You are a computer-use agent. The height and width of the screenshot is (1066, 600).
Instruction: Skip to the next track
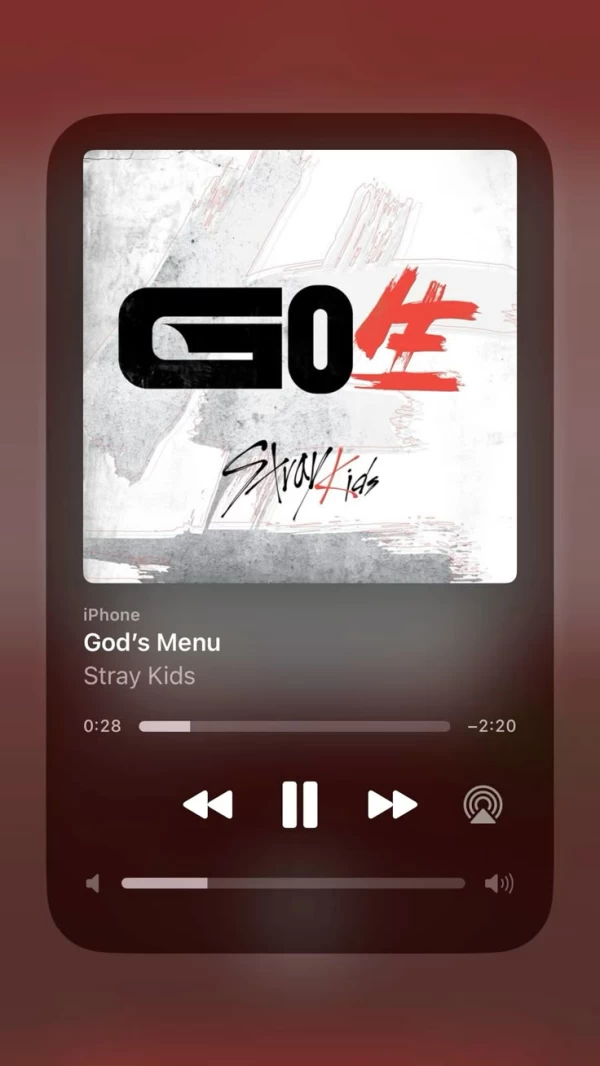[x=392, y=805]
